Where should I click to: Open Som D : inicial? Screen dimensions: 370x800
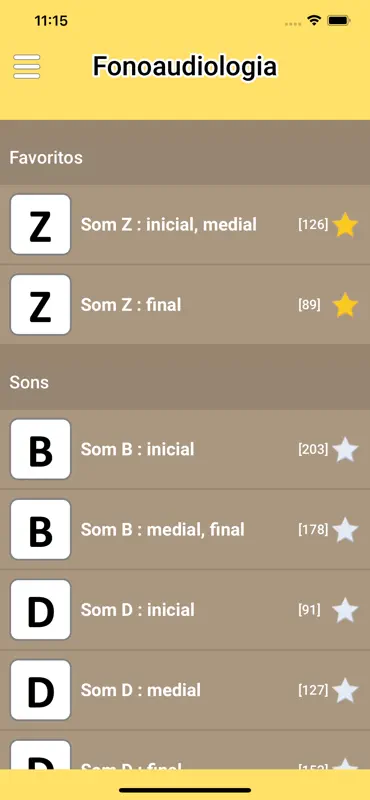click(185, 610)
